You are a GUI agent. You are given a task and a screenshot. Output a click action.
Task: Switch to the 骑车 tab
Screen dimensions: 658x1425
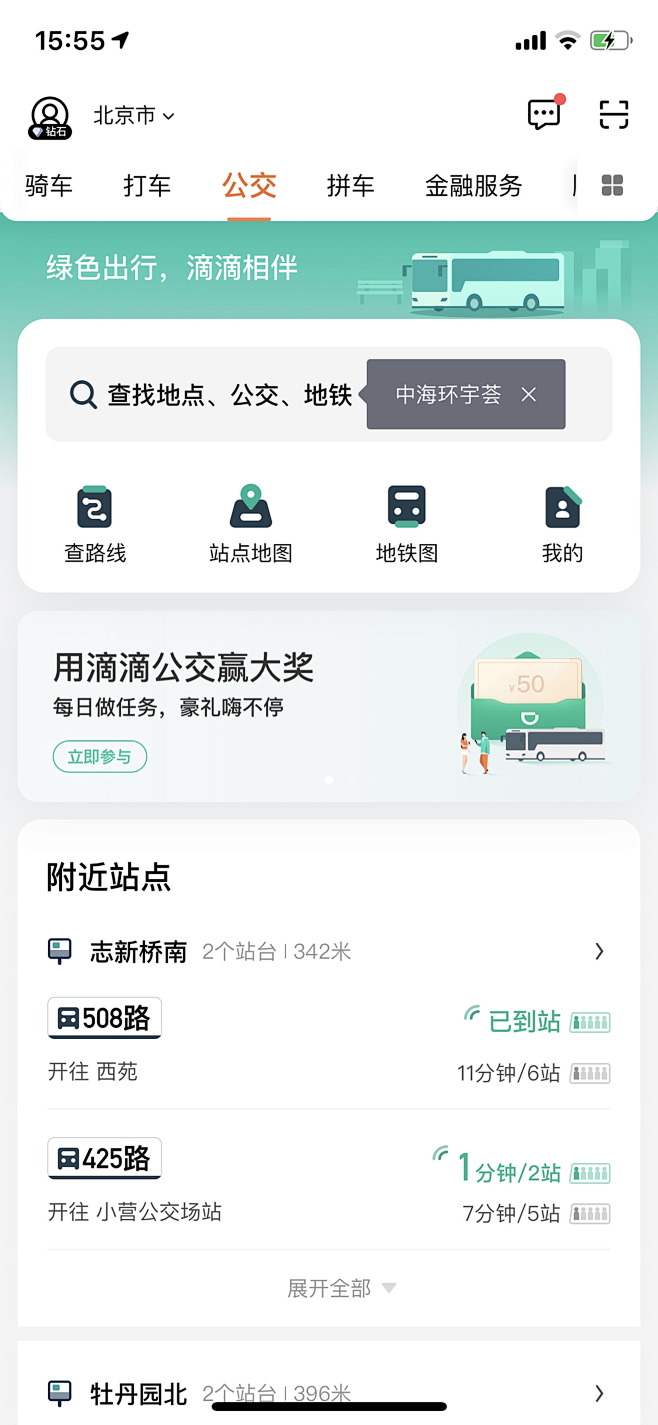tap(49, 186)
